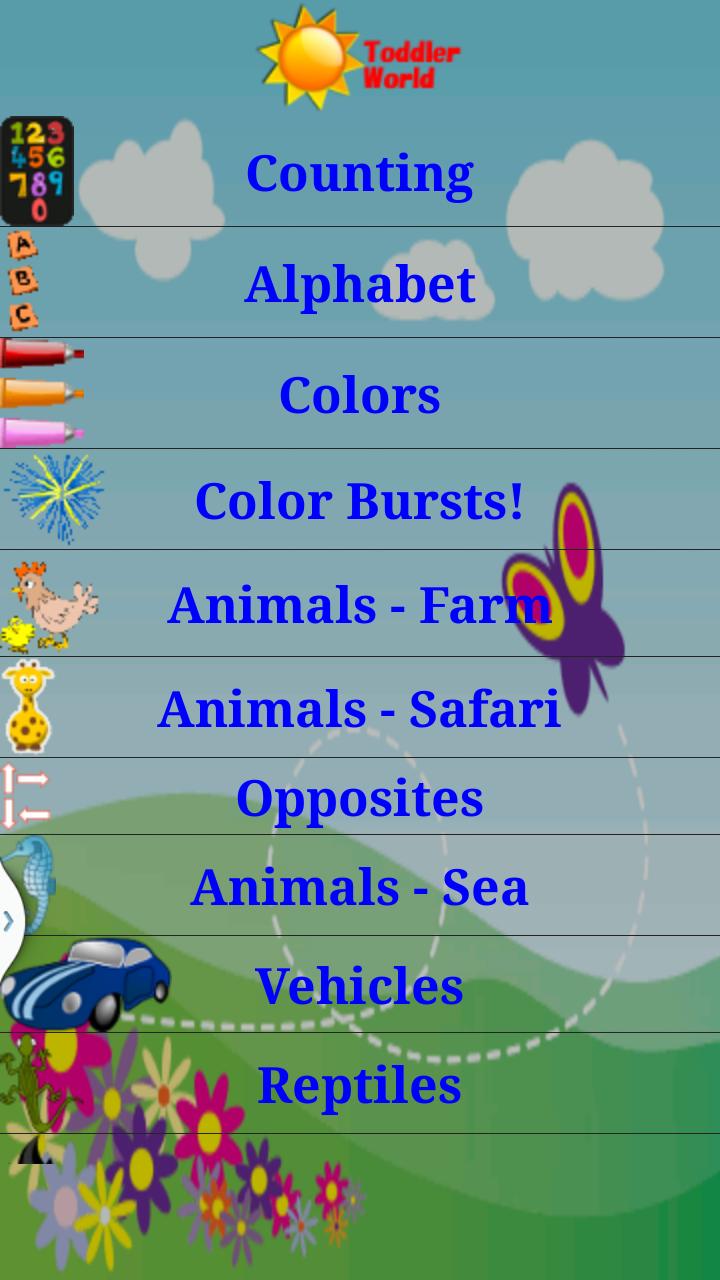This screenshot has height=1280, width=720.
Task: Expand the side drawer arrow handle
Action: point(8,918)
